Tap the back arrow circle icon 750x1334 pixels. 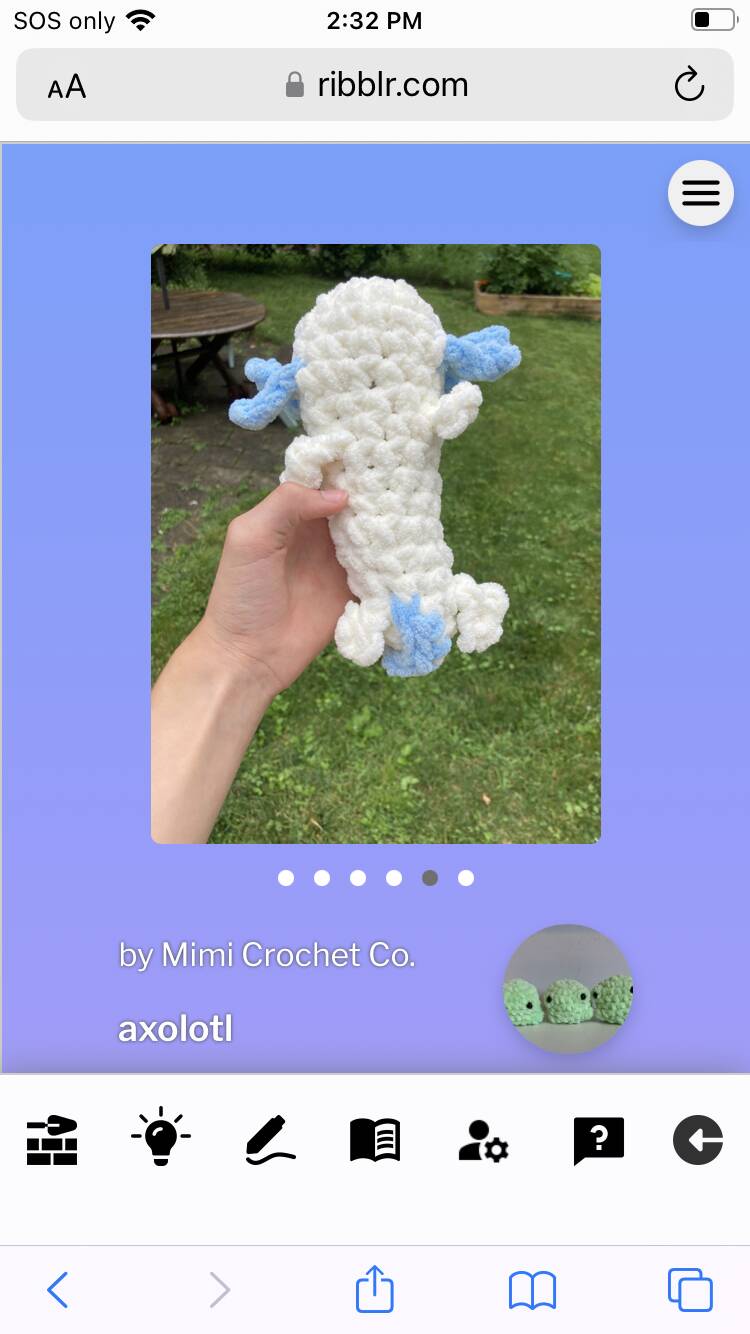pyautogui.click(x=698, y=1140)
